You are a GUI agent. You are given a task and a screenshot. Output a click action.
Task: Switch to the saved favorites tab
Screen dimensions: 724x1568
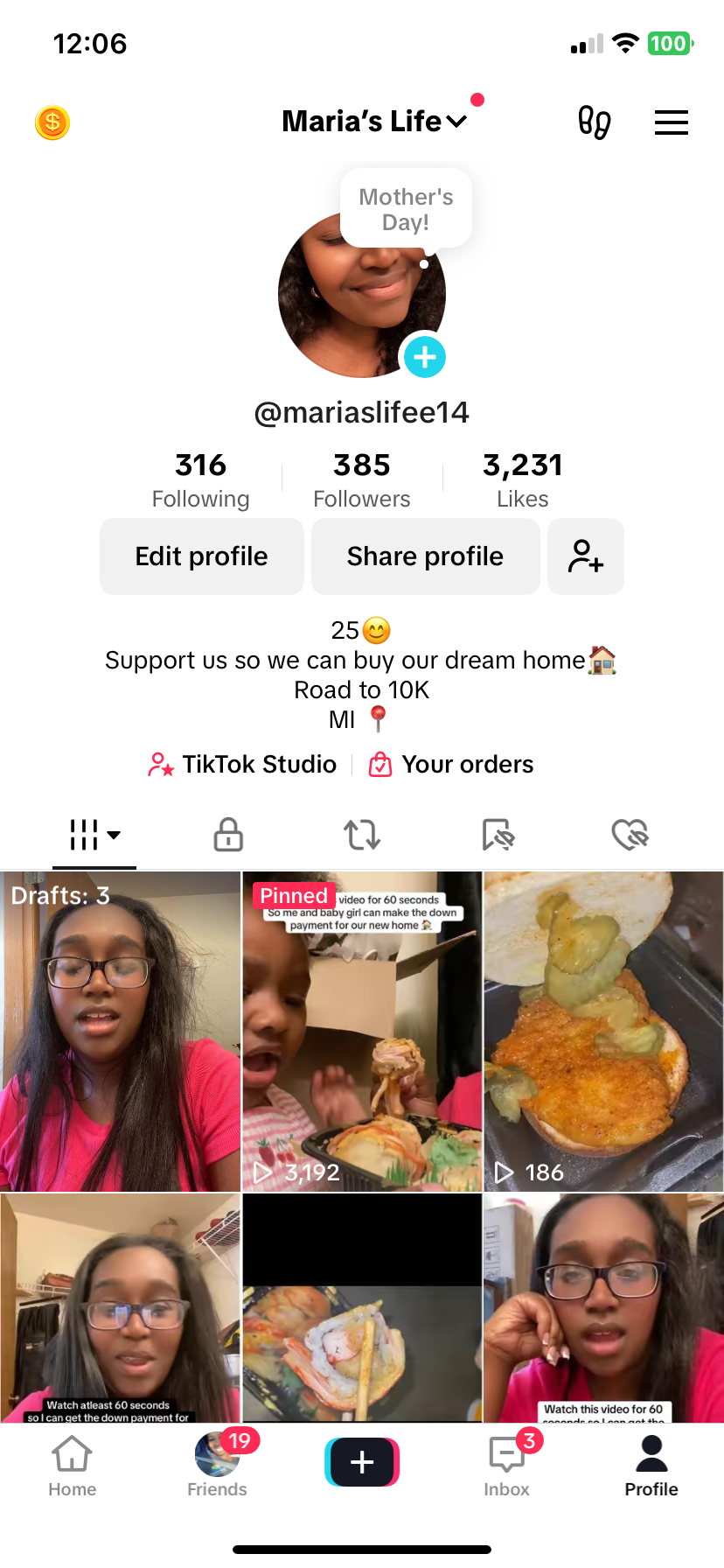pos(498,835)
